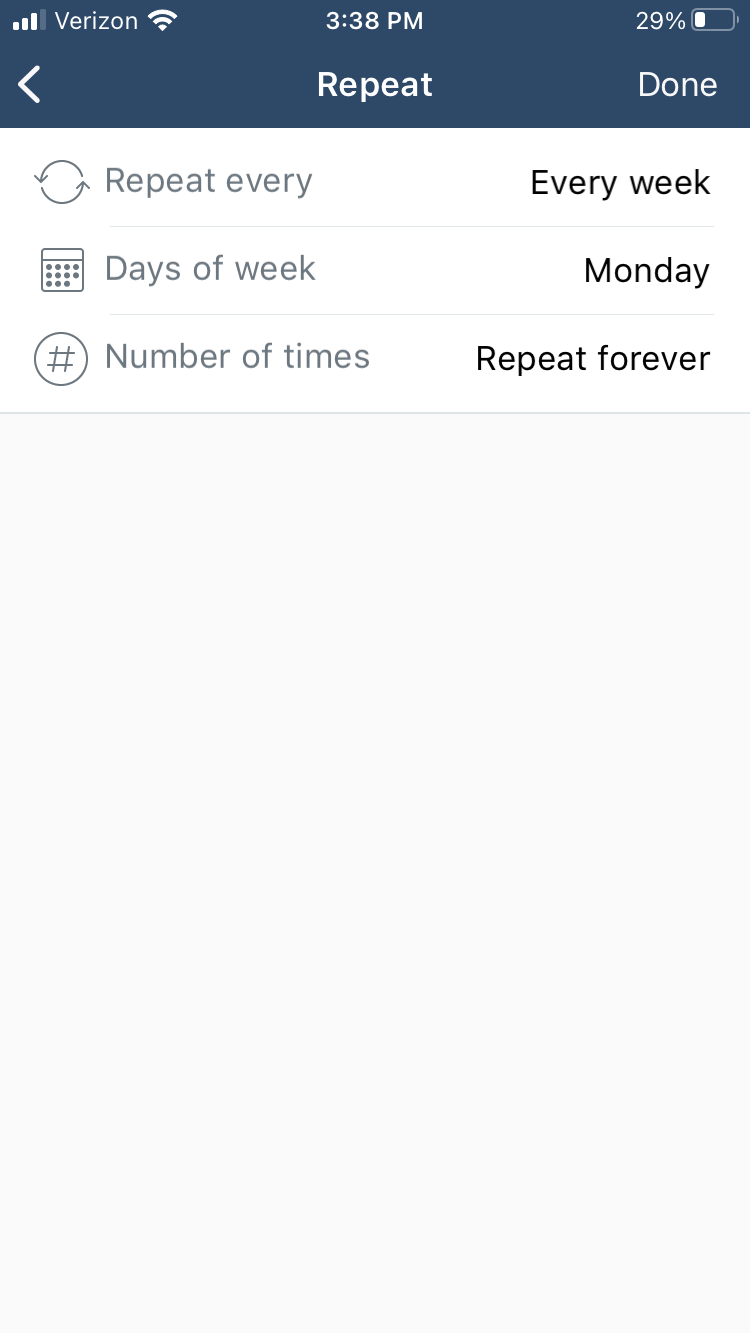Go back using the arrow icon
This screenshot has height=1334, width=750.
click(x=30, y=85)
